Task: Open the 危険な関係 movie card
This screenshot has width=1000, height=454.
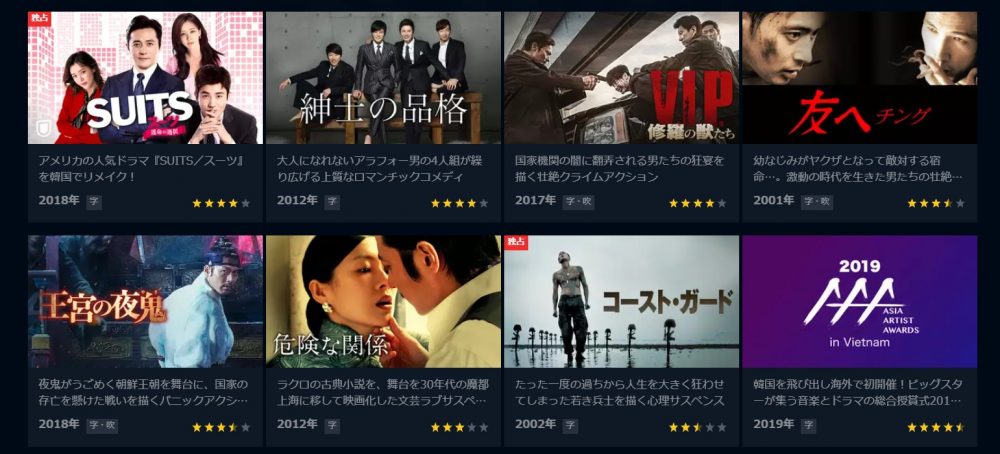Action: pyautogui.click(x=383, y=302)
